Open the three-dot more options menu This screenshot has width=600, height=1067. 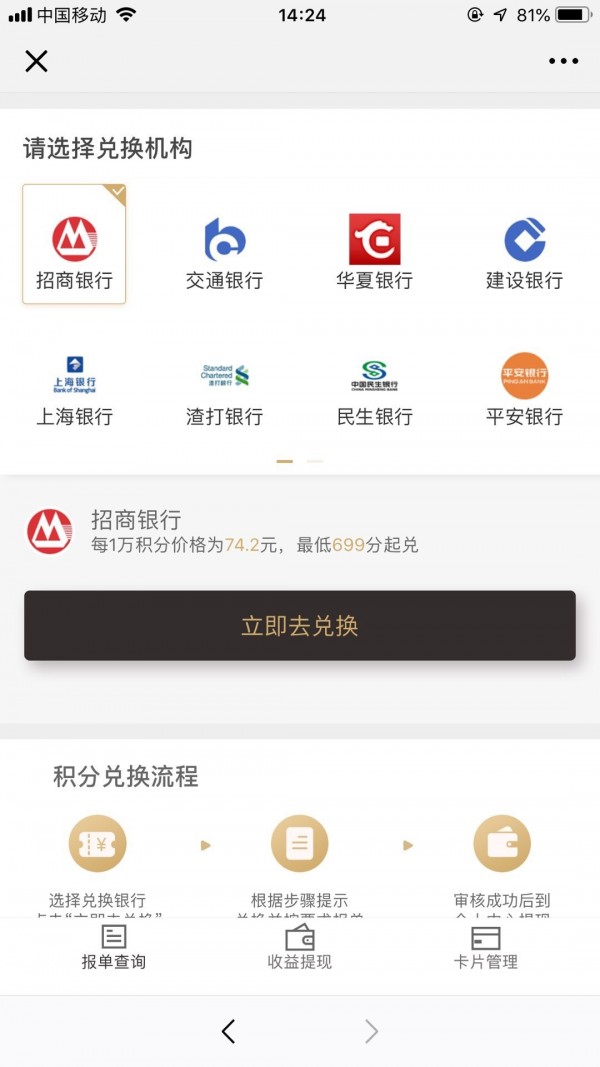pyautogui.click(x=563, y=61)
